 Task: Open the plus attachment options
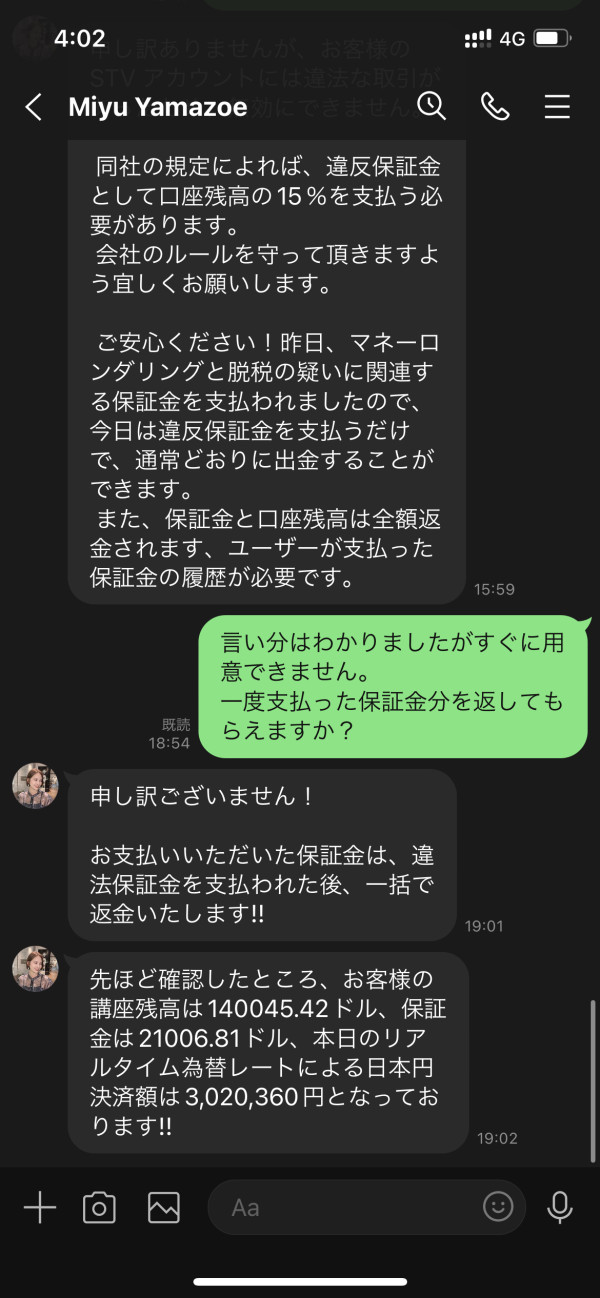(x=40, y=1207)
